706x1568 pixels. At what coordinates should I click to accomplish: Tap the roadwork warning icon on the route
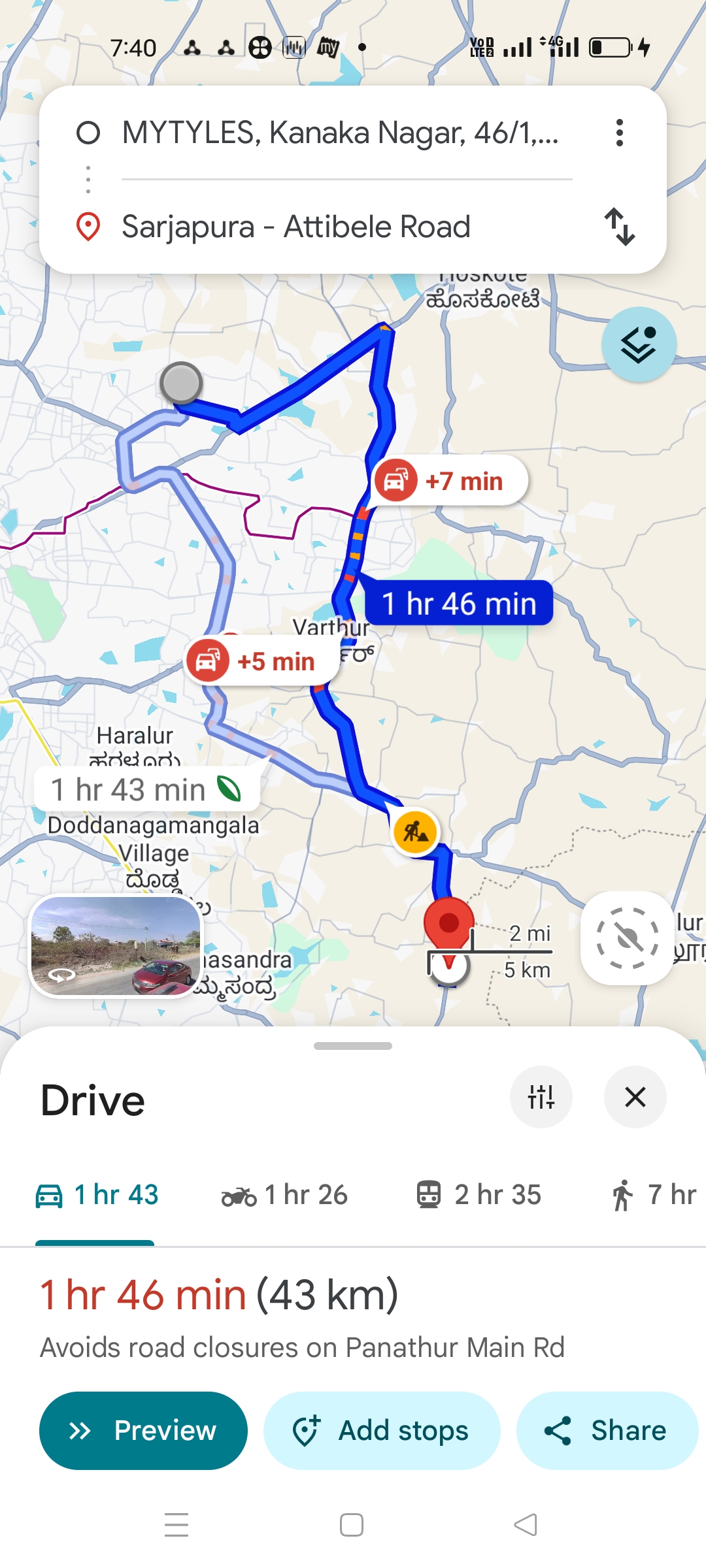point(415,832)
